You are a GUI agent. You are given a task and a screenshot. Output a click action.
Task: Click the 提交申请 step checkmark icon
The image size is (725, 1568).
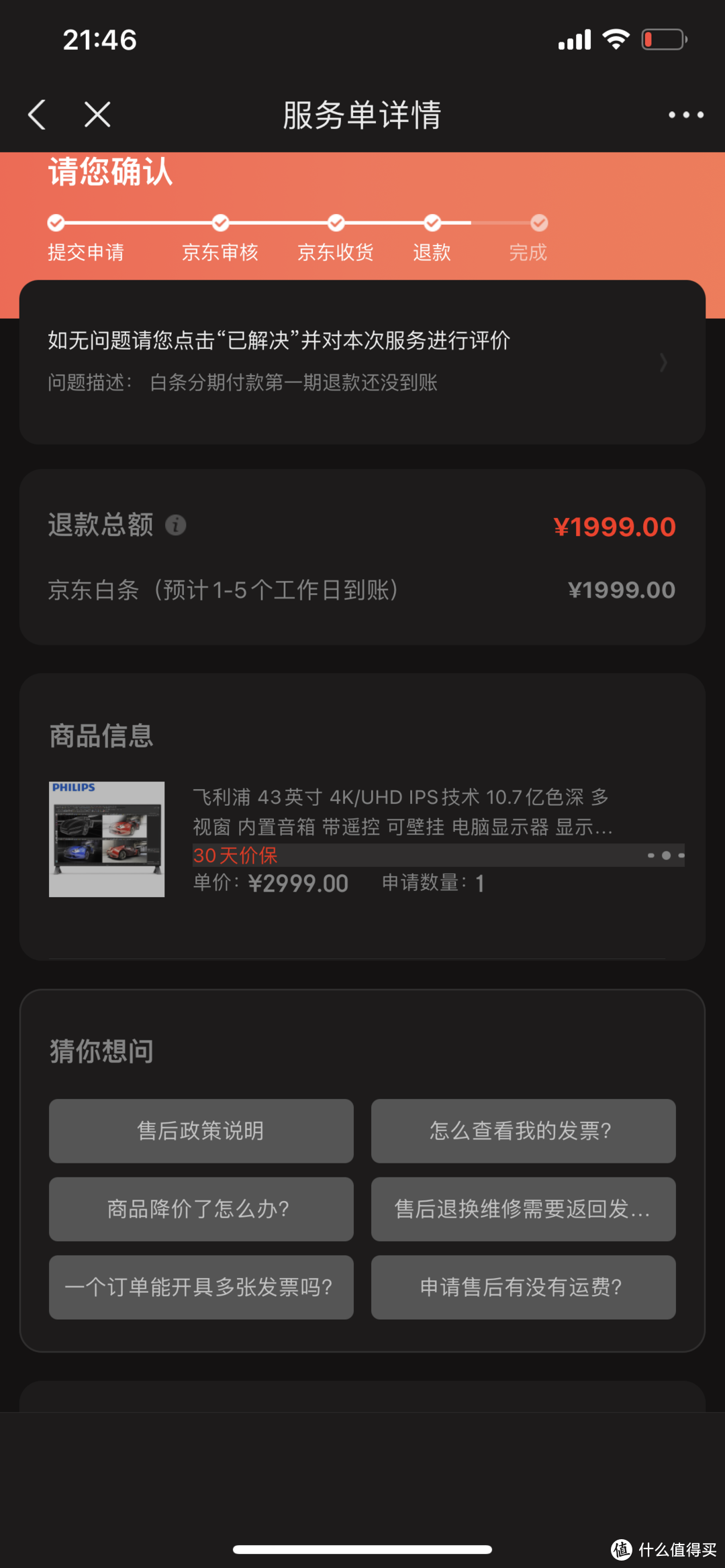(57, 223)
